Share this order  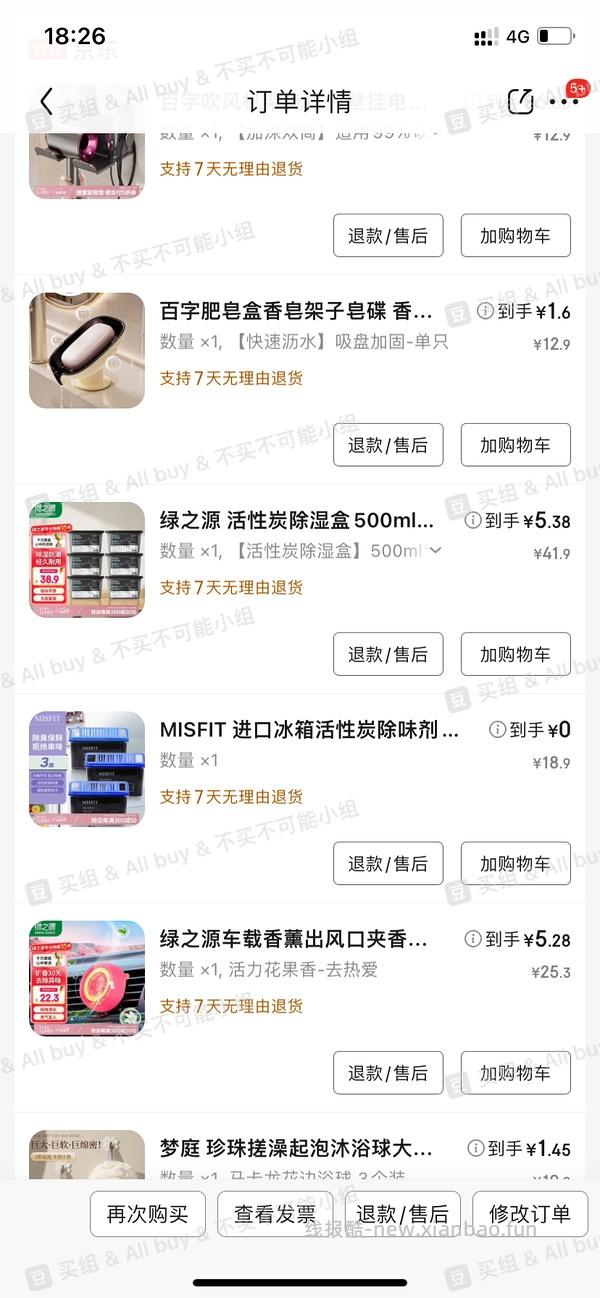[x=520, y=101]
